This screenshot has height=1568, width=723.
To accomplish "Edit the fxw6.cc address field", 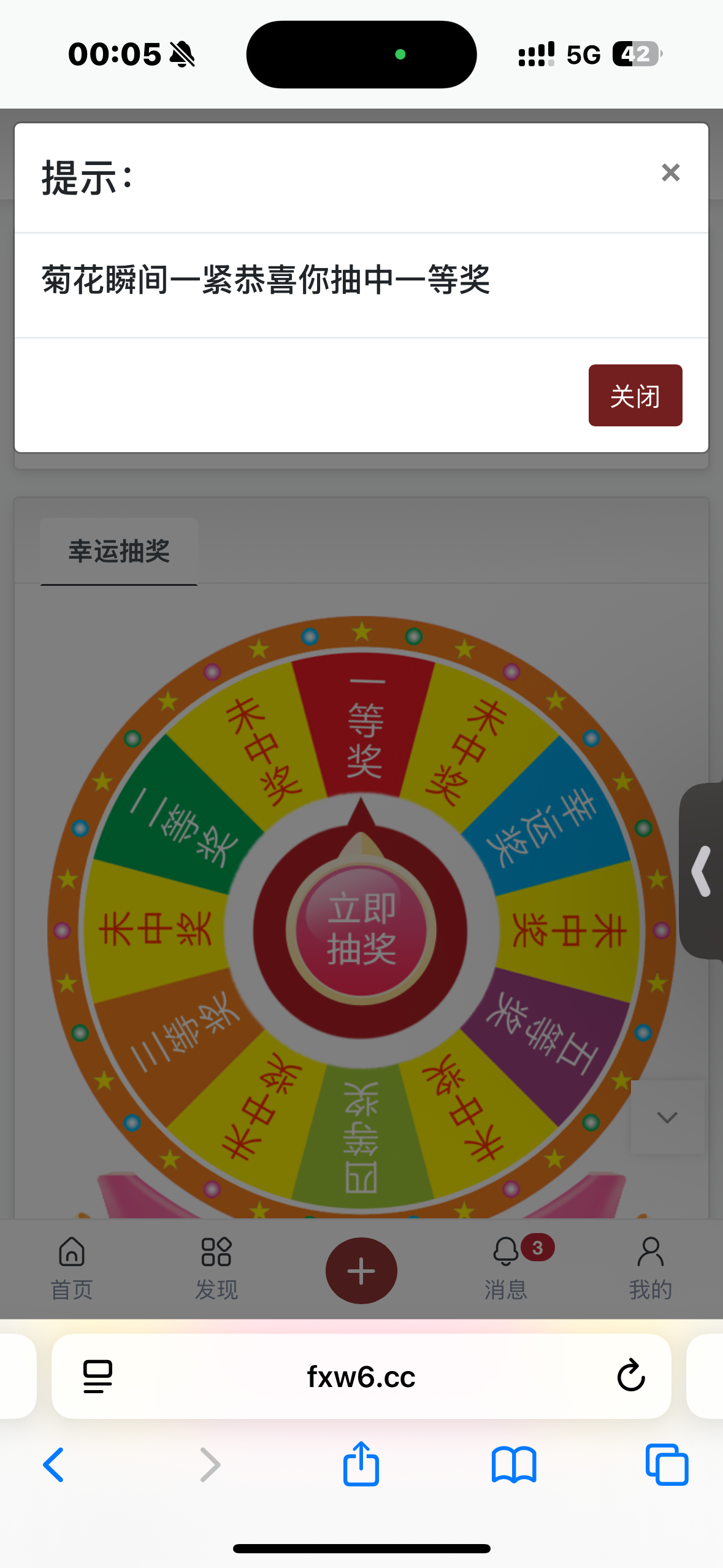I will pyautogui.click(x=361, y=1377).
